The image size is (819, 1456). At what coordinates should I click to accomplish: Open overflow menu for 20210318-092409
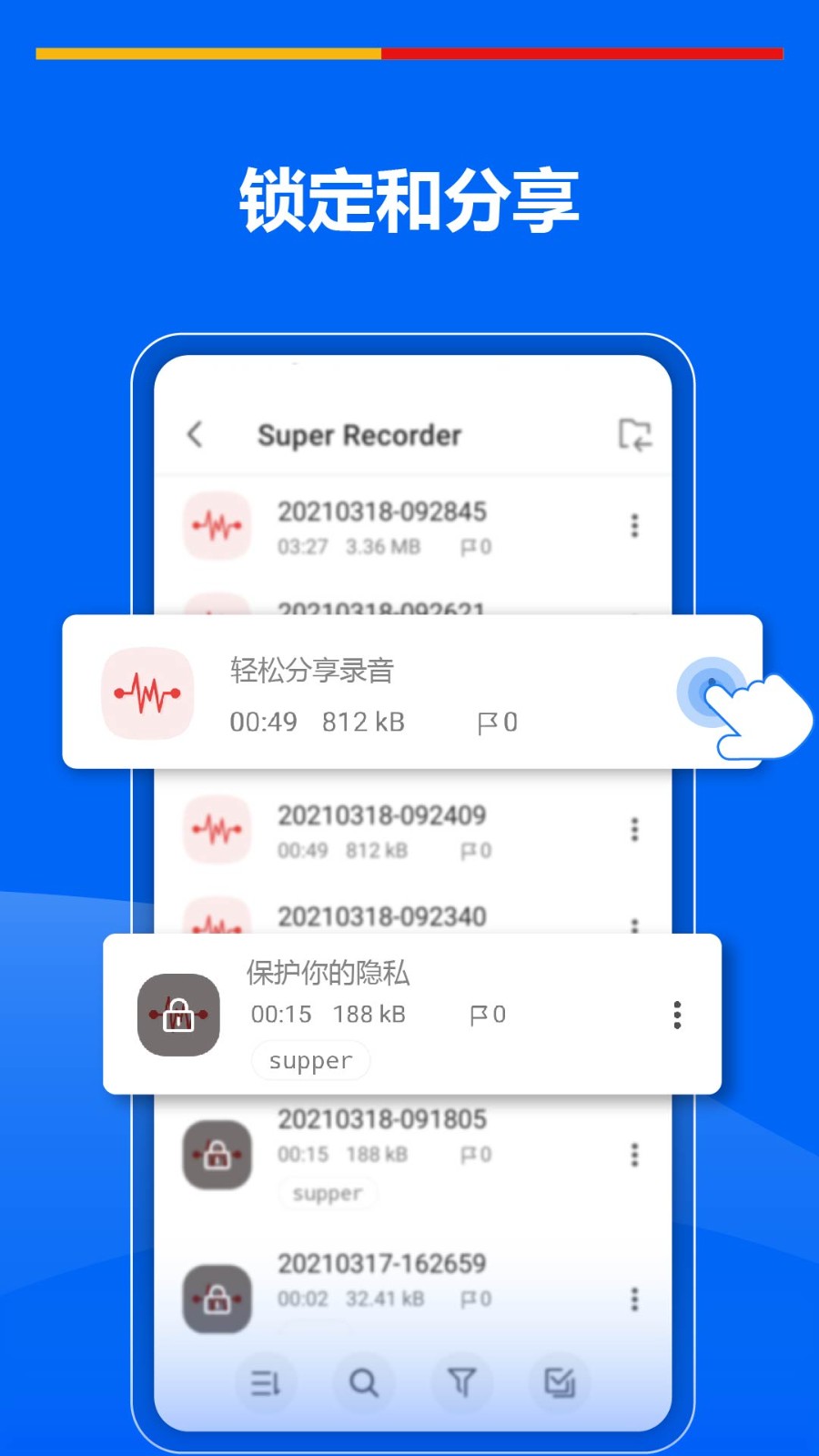tap(634, 829)
